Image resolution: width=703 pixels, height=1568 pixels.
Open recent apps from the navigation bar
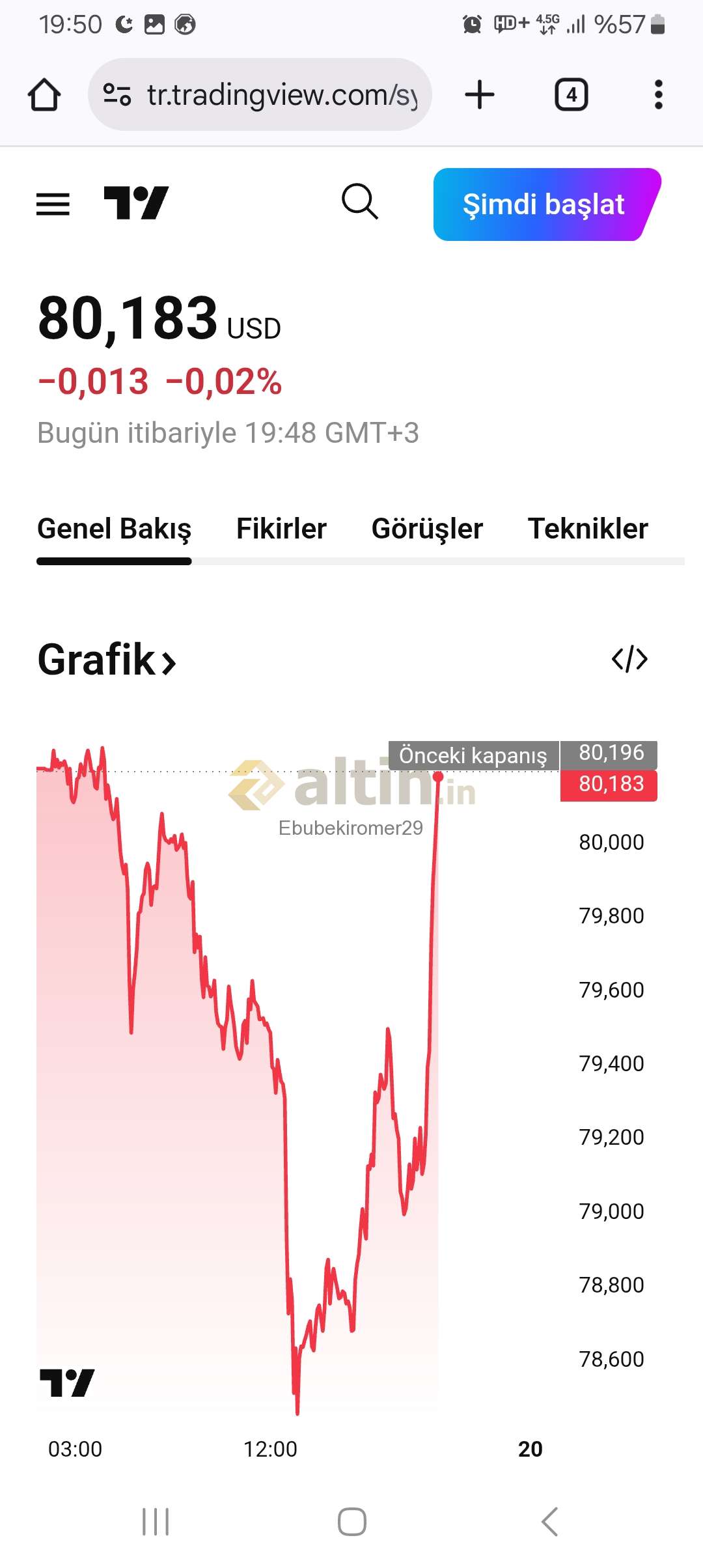point(156,1522)
